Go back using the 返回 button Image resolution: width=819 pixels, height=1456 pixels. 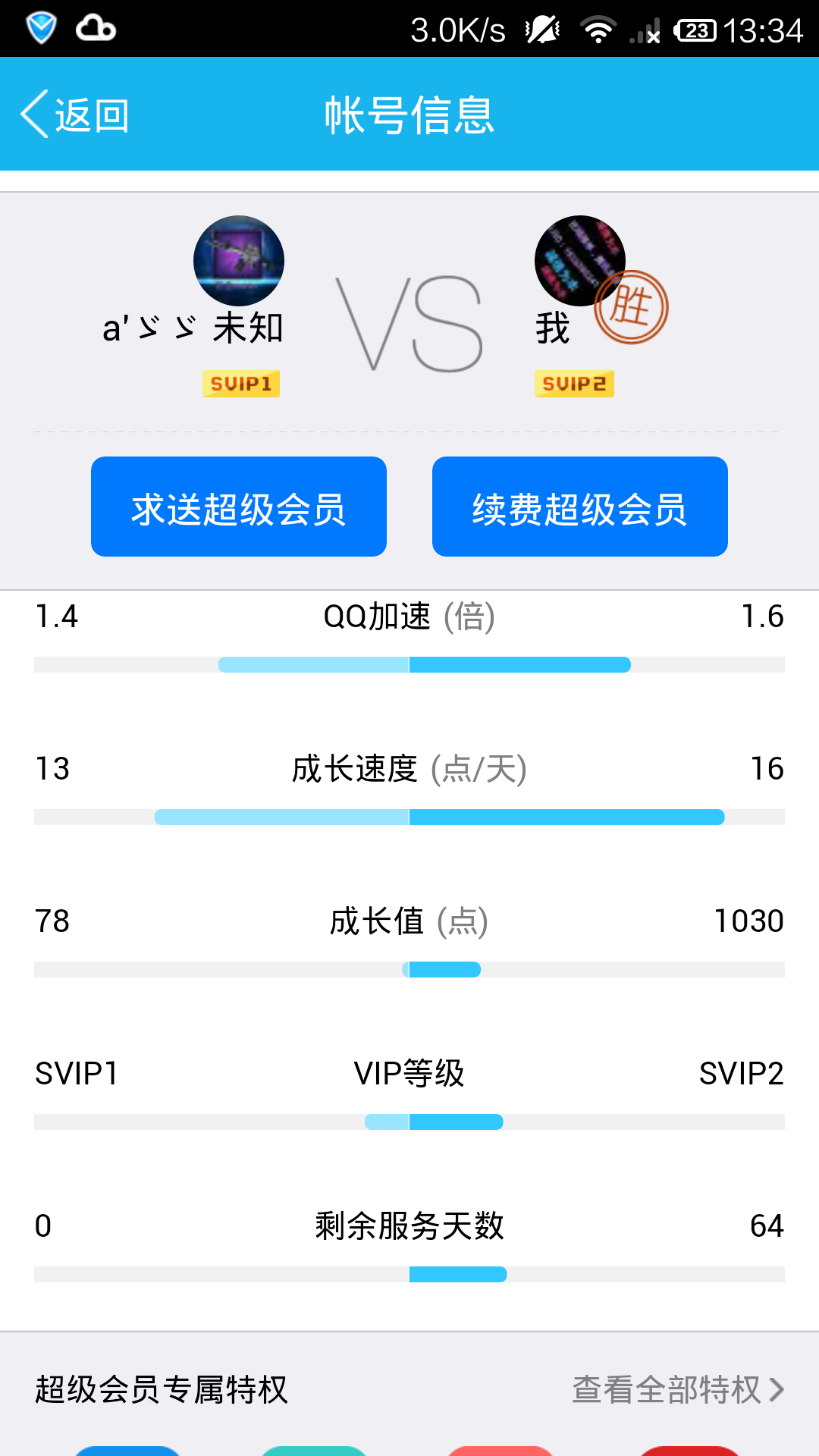[76, 115]
